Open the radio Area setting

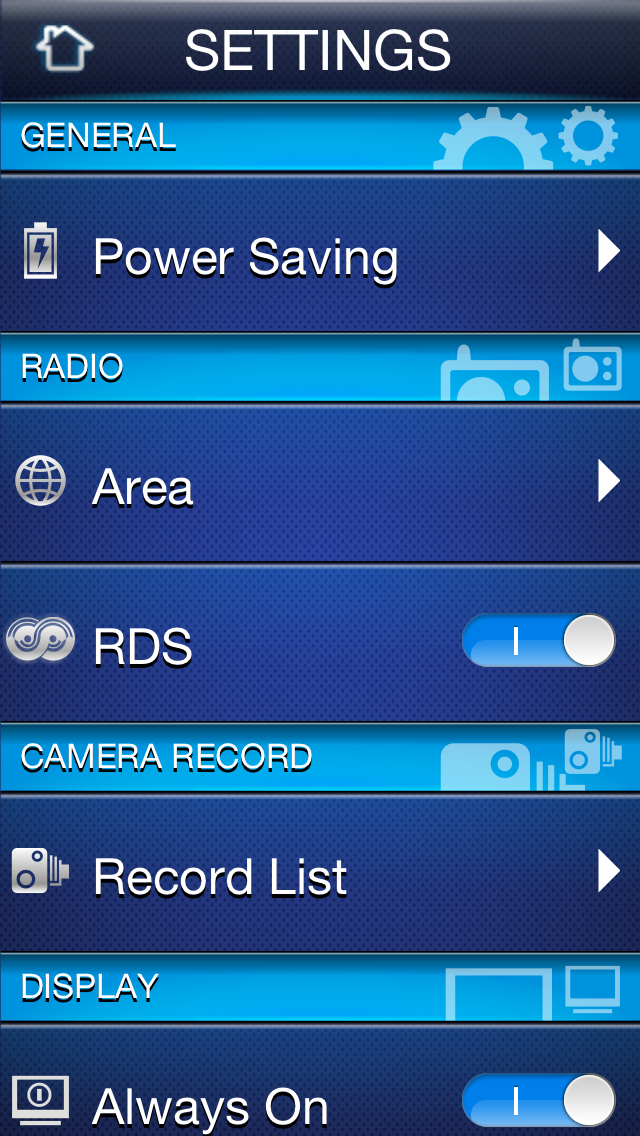click(x=320, y=485)
